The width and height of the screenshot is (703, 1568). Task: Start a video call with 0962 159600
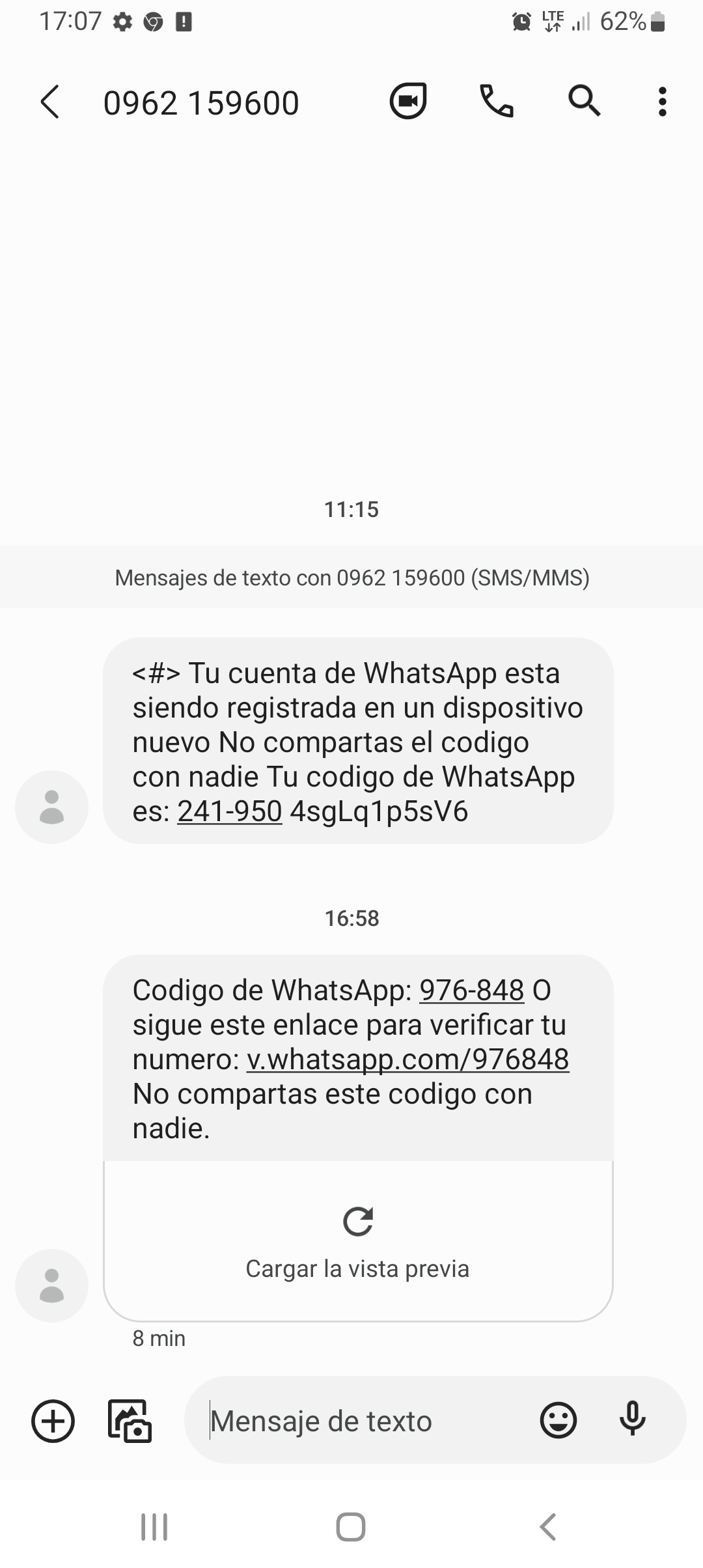[x=408, y=102]
